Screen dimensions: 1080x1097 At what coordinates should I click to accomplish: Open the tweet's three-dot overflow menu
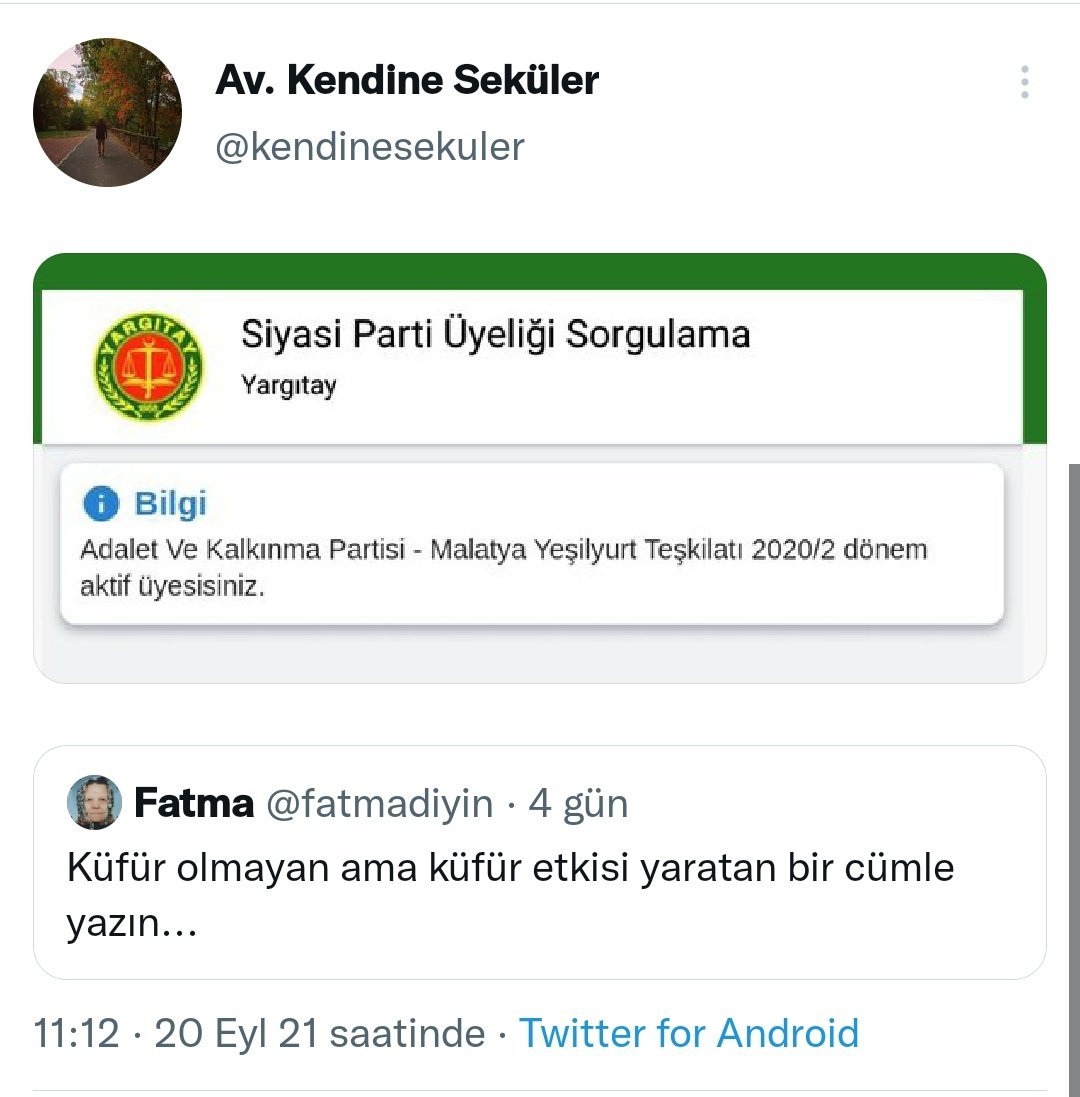pos(1024,82)
